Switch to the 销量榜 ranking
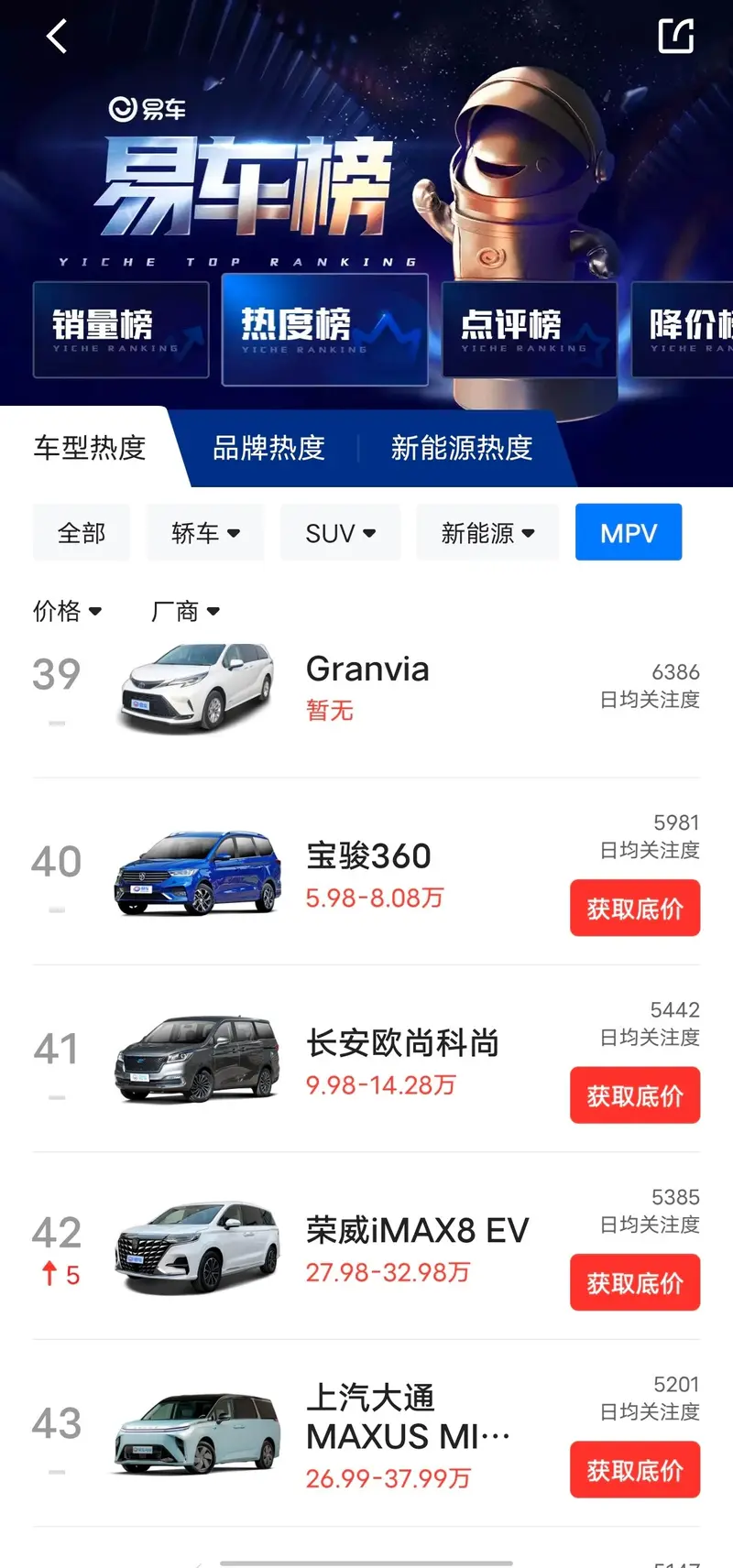The width and height of the screenshot is (733, 1568). coord(121,330)
